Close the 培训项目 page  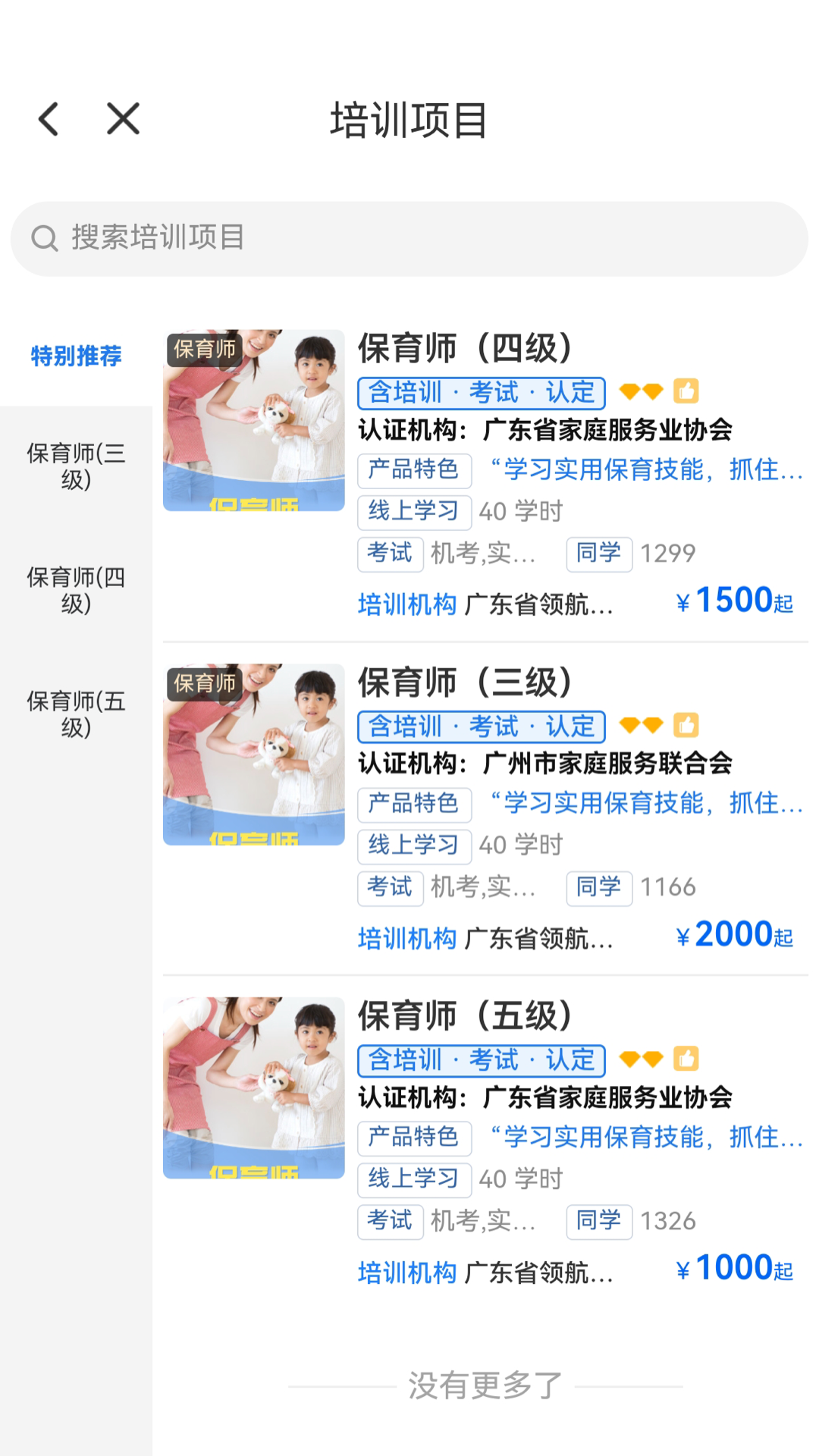tap(123, 120)
